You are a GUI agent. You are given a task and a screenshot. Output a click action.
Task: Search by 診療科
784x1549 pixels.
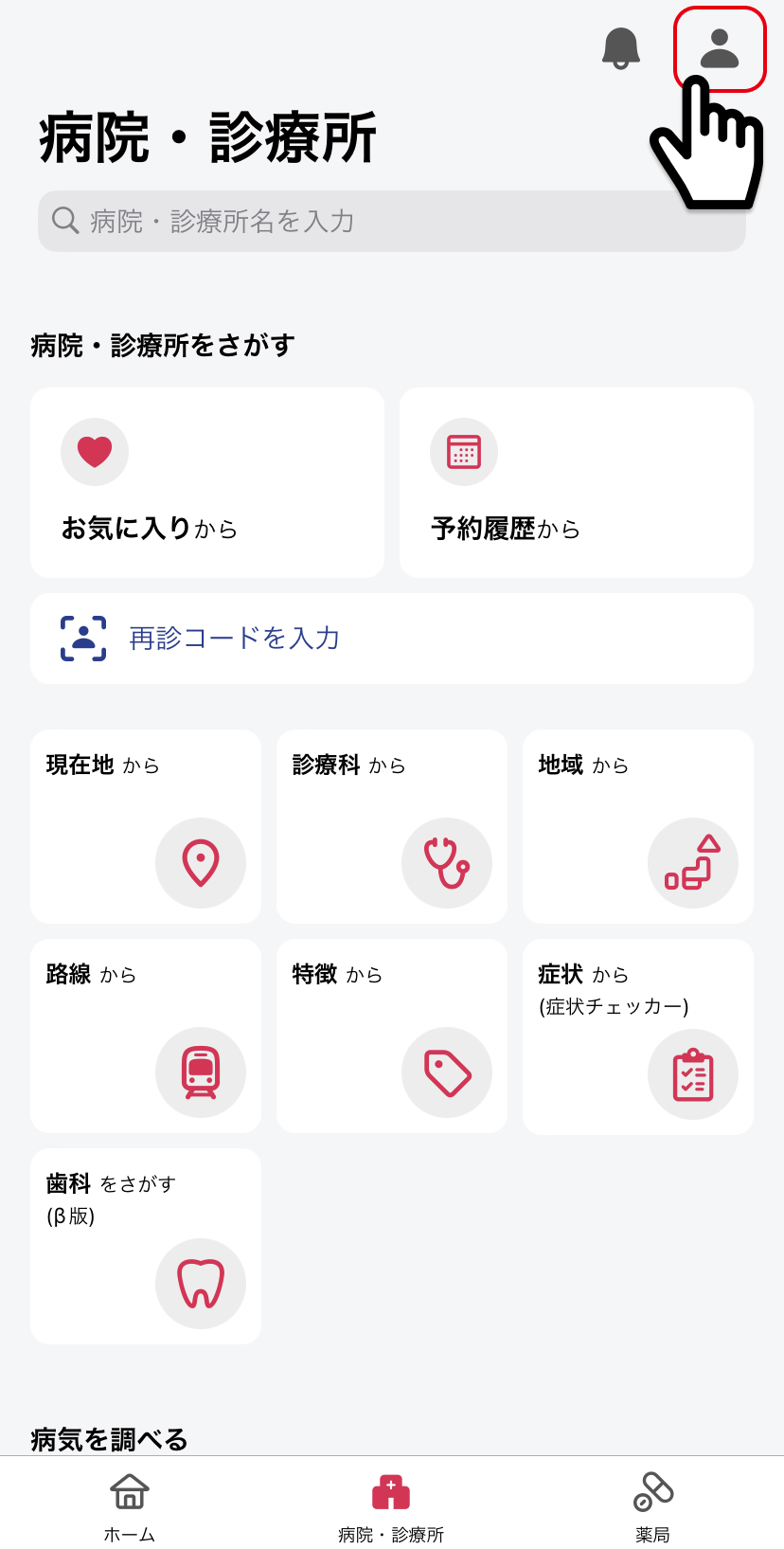pyautogui.click(x=392, y=826)
